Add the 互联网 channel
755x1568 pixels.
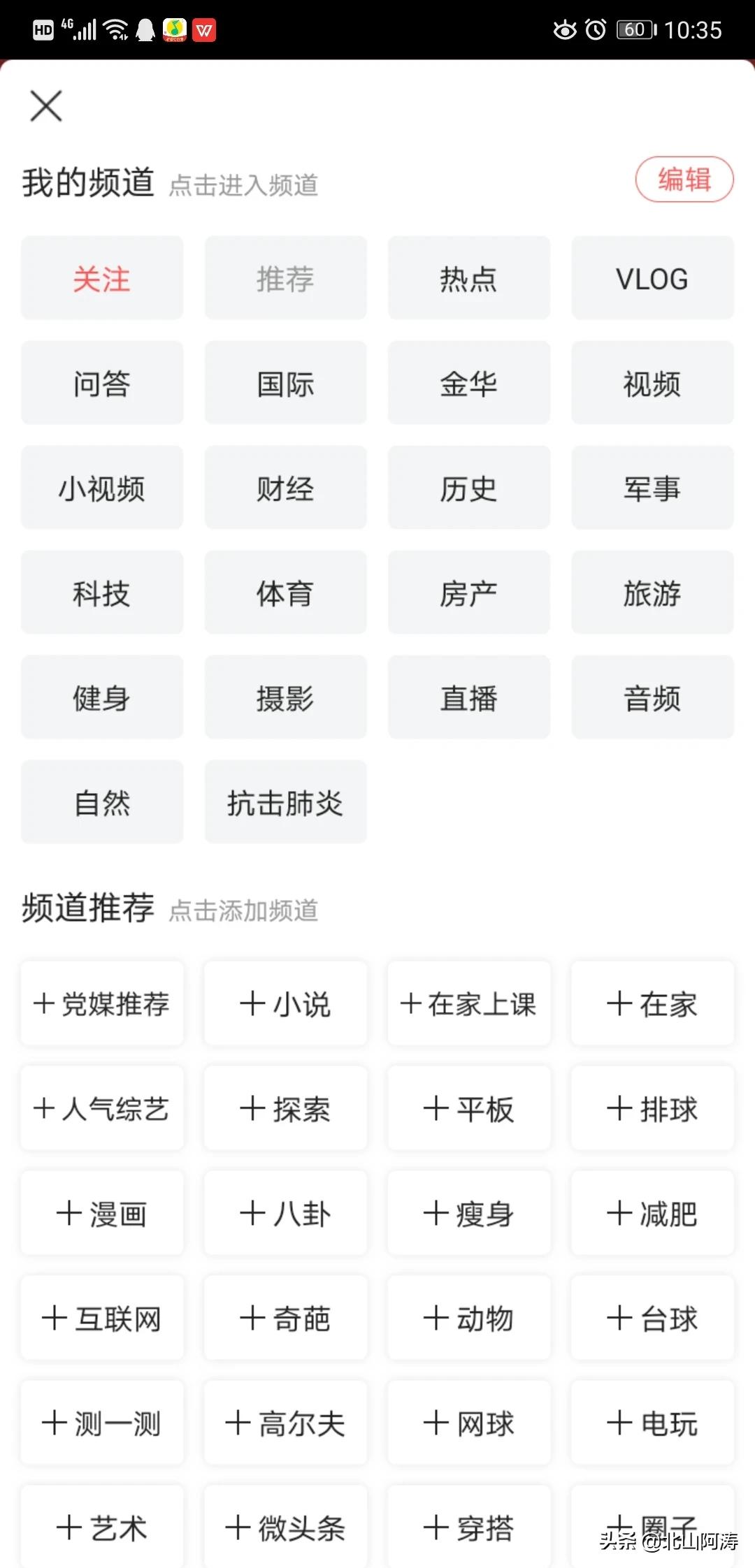102,1318
